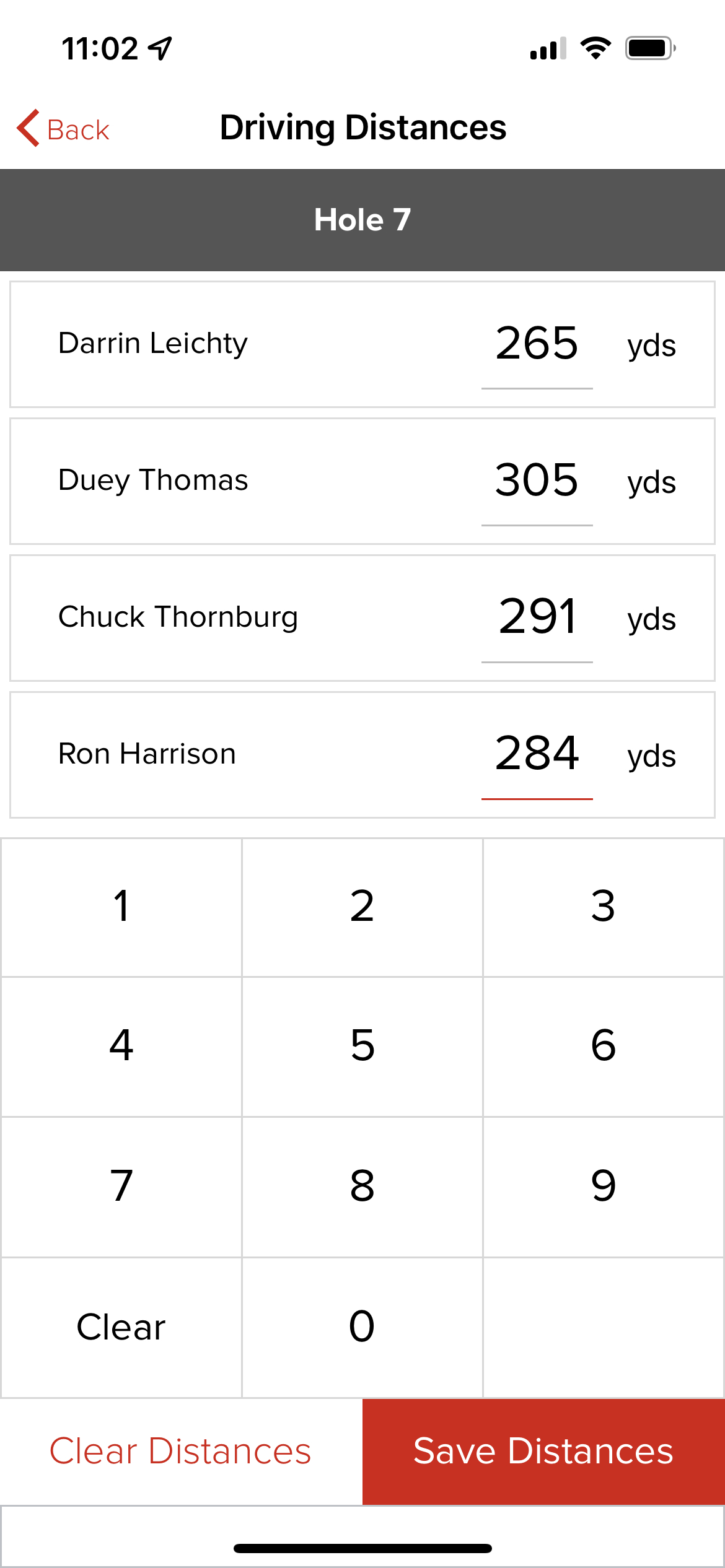Enter digit 3 on keypad
Screen dimensions: 725x1568
[604, 907]
